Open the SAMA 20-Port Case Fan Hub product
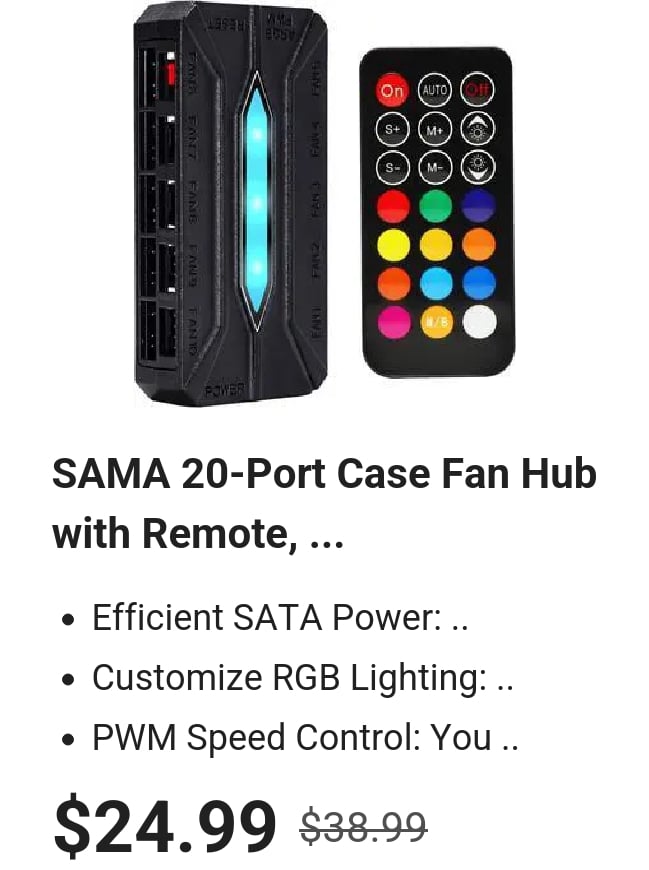This screenshot has height=870, width=649. (323, 503)
